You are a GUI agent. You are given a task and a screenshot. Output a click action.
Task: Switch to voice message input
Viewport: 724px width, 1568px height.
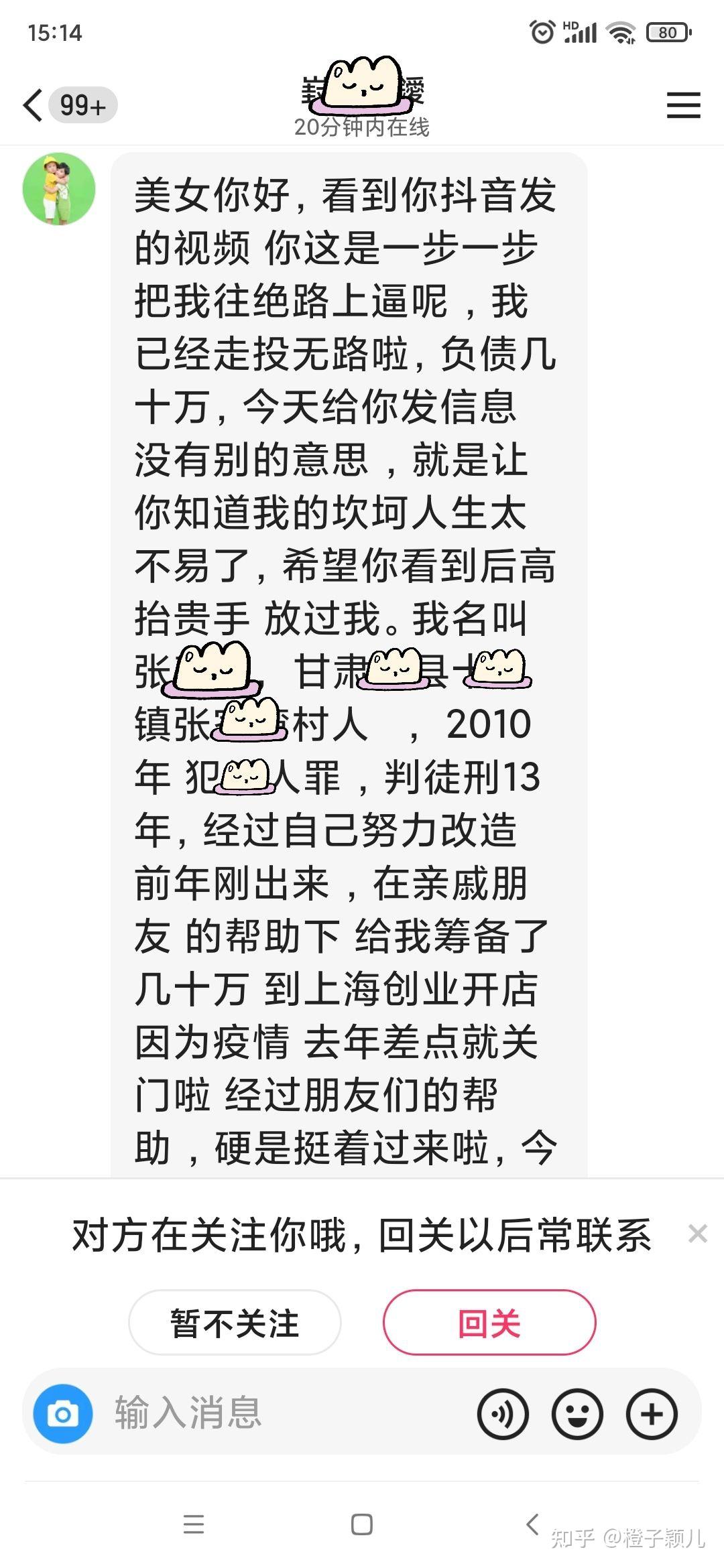coord(503,1414)
